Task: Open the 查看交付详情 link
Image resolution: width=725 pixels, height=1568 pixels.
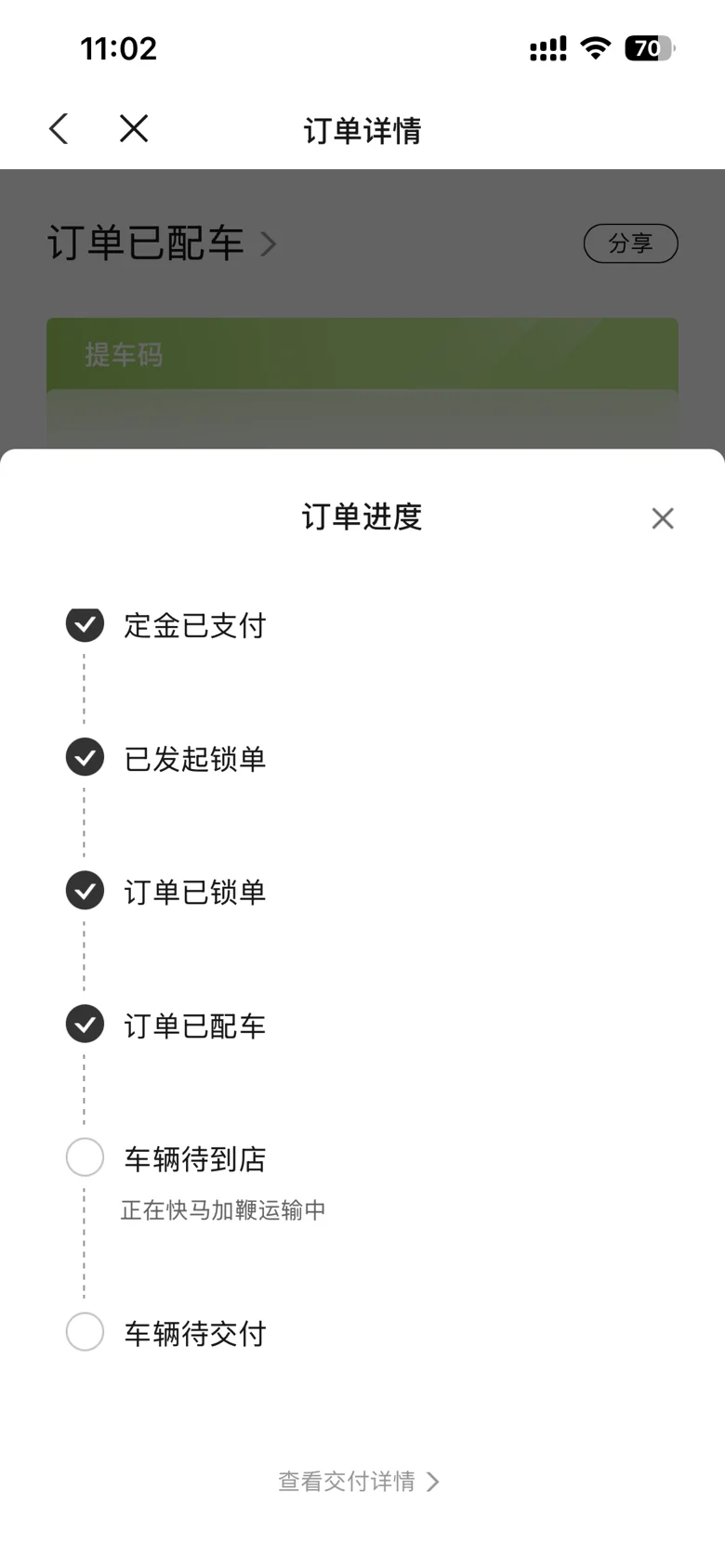Action: pos(359,1481)
